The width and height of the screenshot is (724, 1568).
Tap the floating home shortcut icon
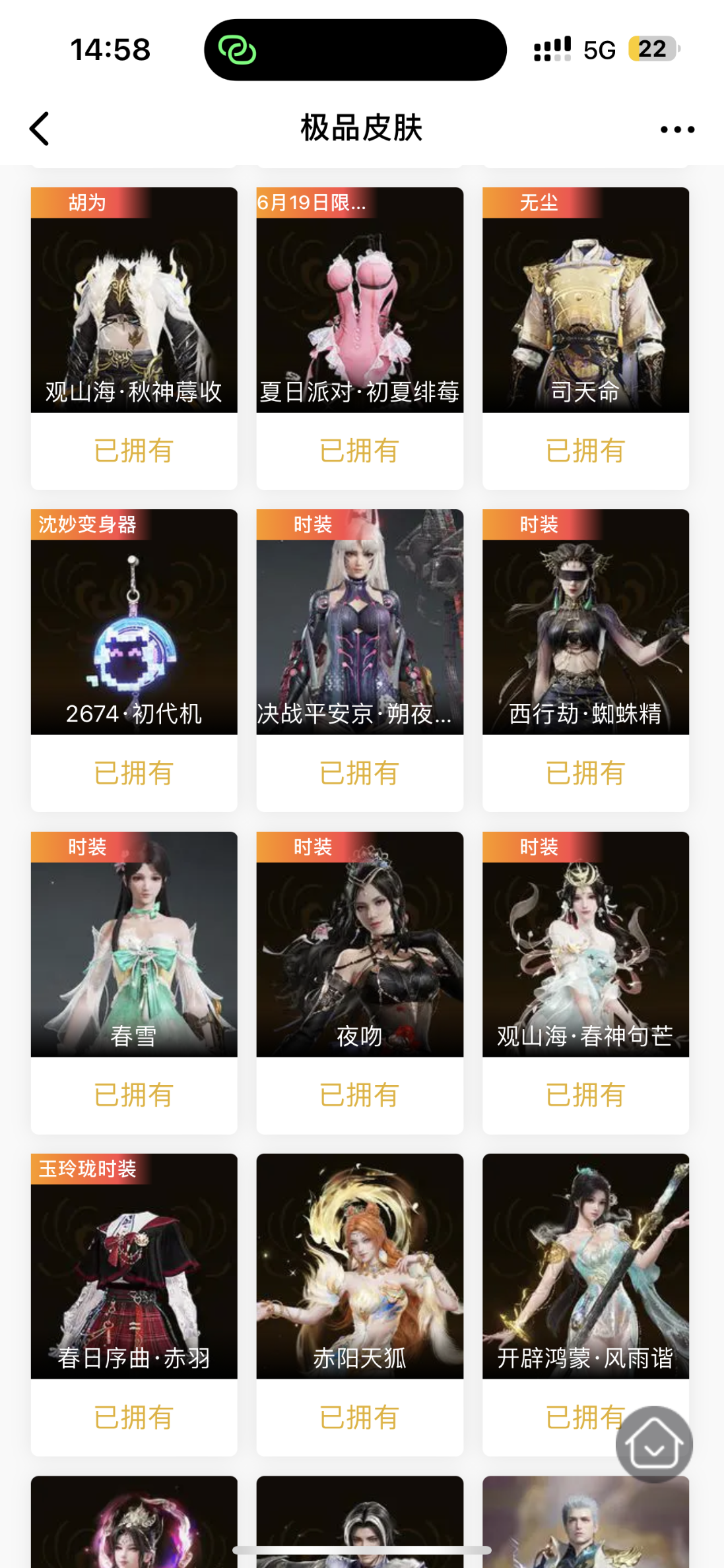[x=654, y=1443]
